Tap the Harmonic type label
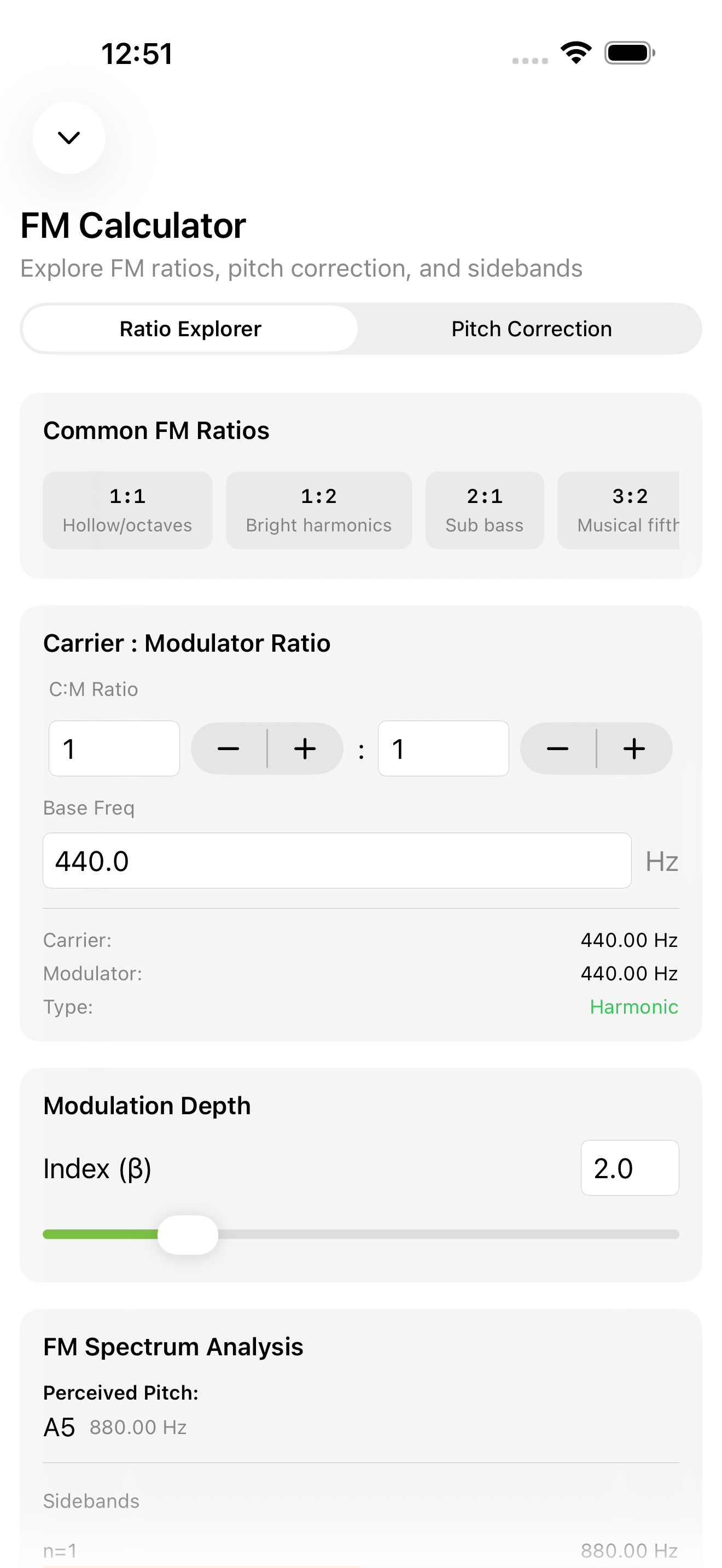The width and height of the screenshot is (722, 1568). [634, 1007]
